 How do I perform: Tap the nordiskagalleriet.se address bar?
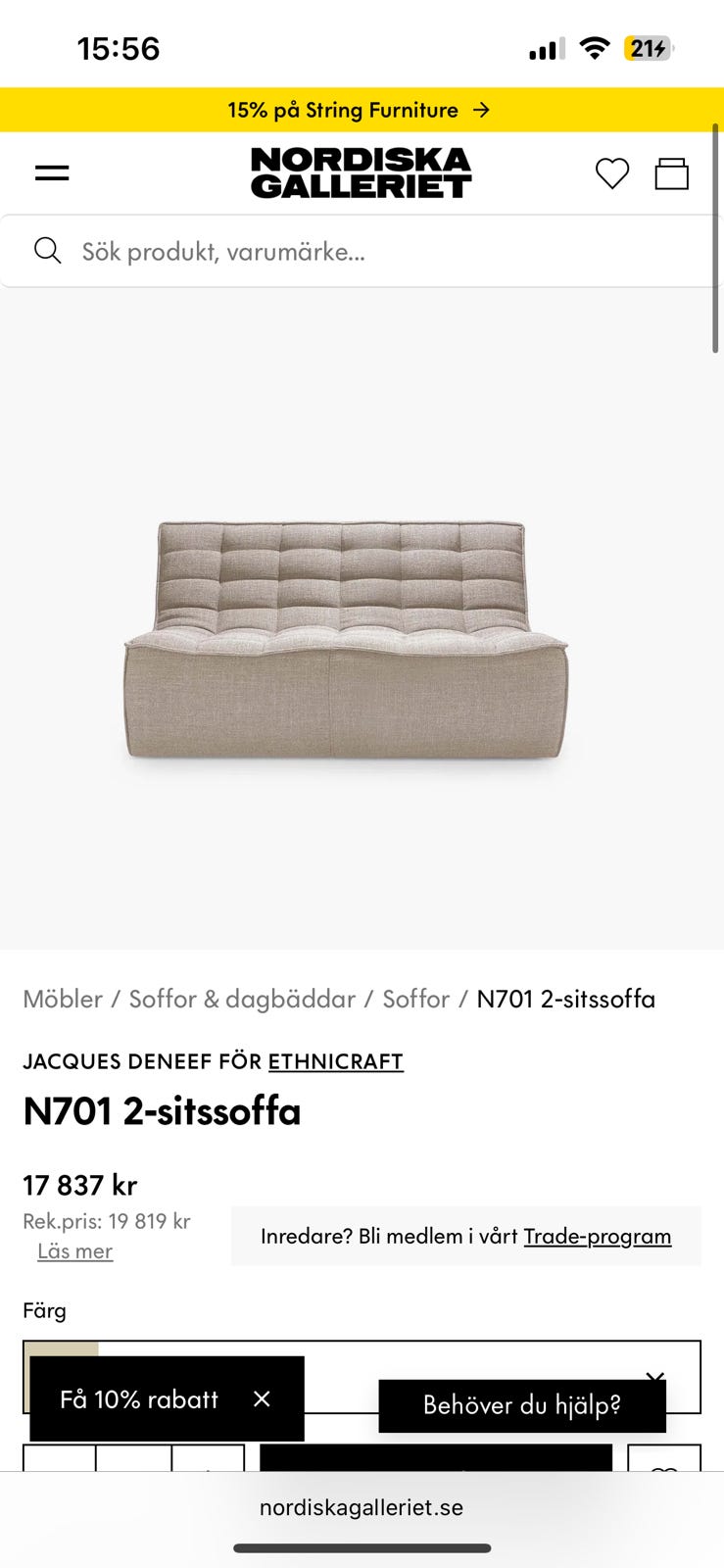click(362, 1507)
